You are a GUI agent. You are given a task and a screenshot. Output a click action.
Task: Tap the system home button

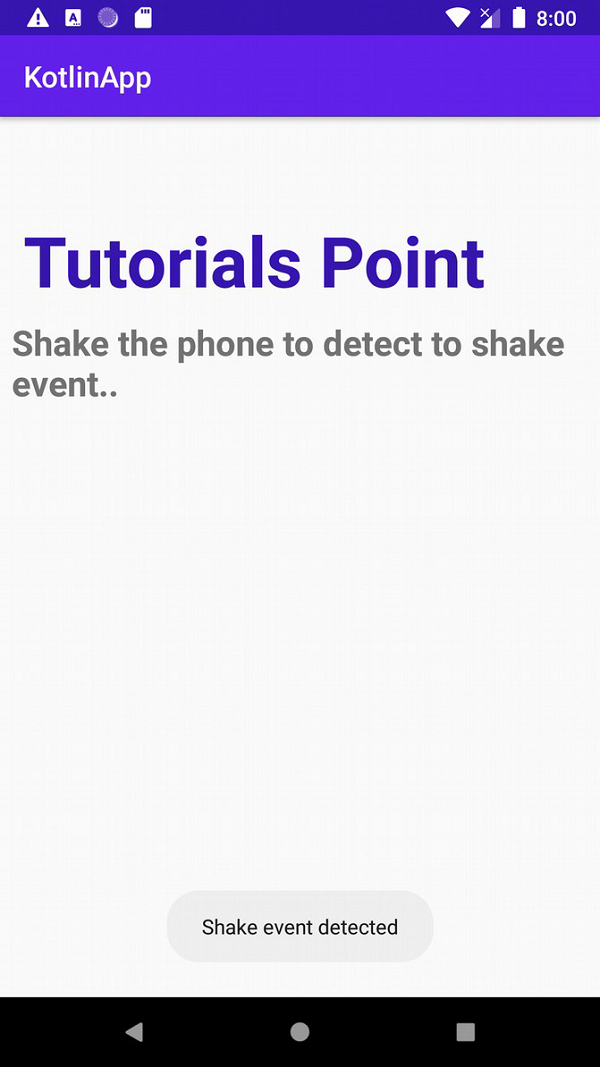[x=300, y=1032]
